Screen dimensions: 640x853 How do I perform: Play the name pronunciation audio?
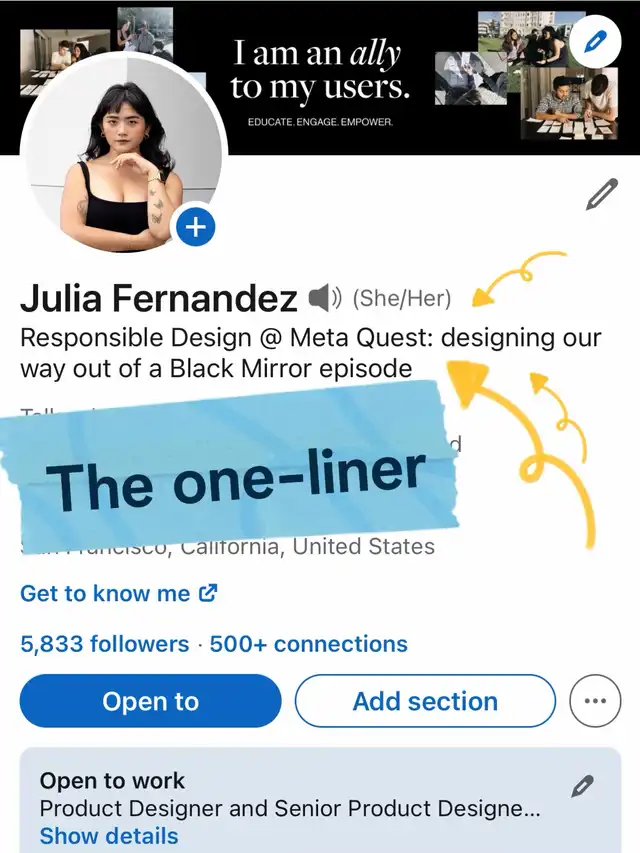pos(324,298)
